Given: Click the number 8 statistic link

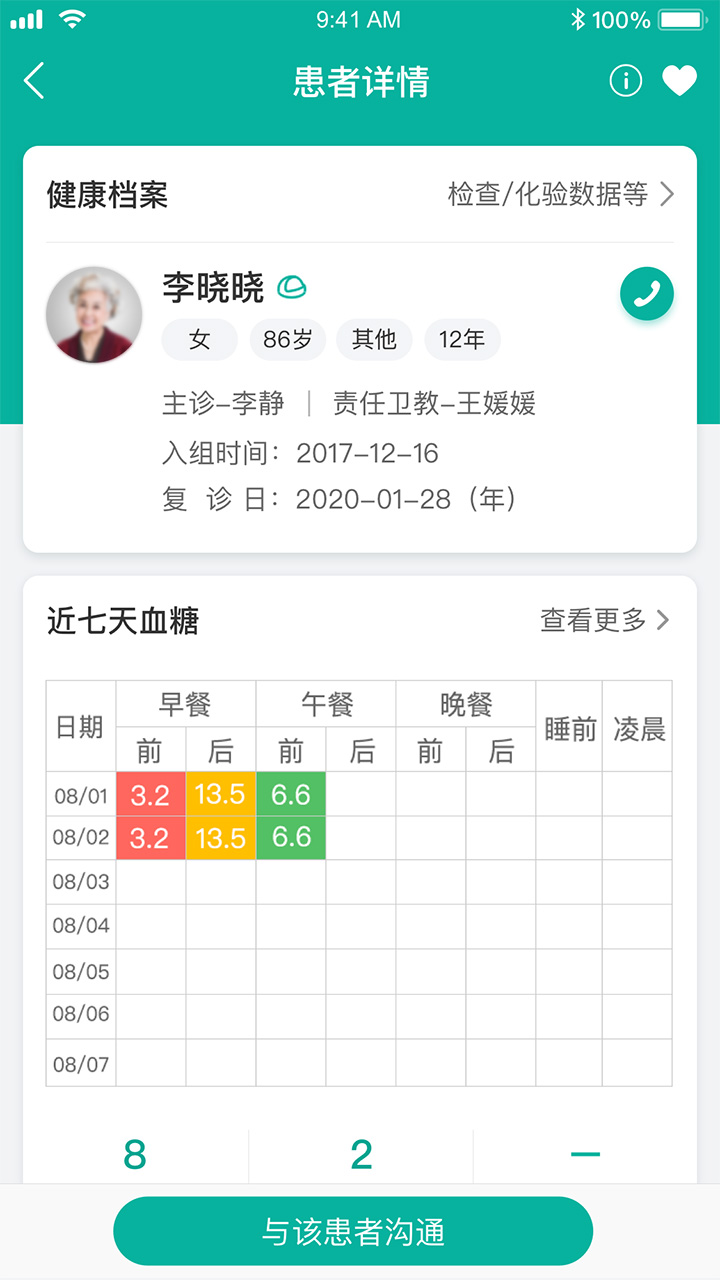Looking at the screenshot, I should 133,1152.
